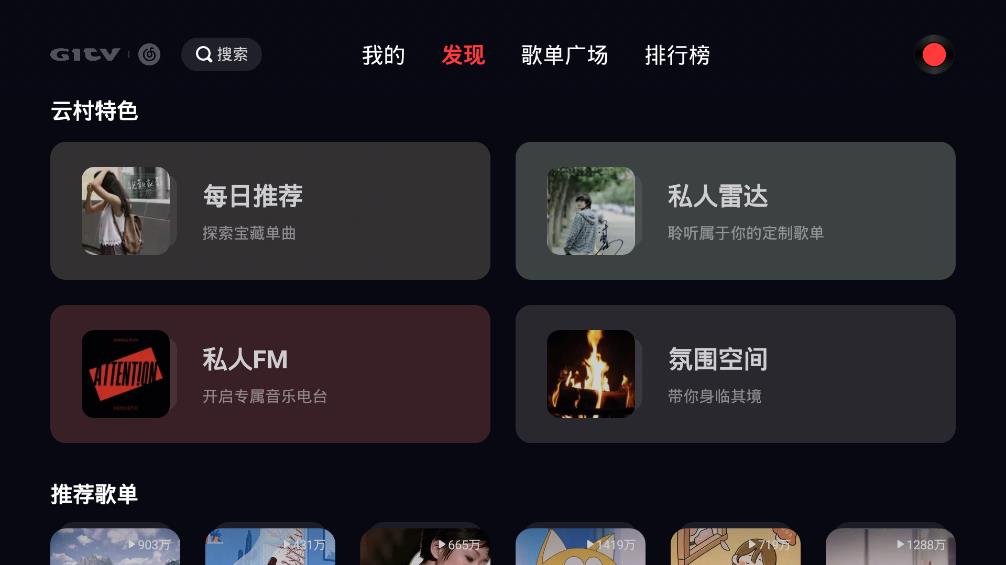Open the 私人雷达 card

click(735, 211)
